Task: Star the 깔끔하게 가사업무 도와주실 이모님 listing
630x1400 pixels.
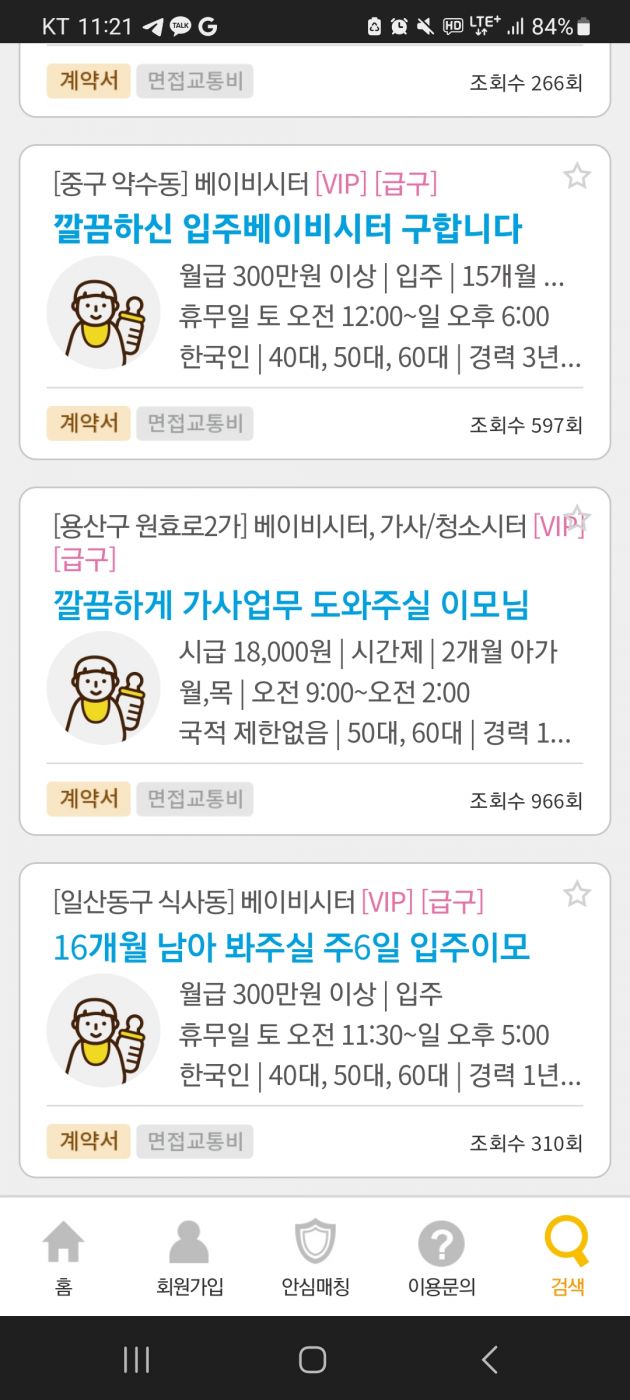Action: point(577,518)
